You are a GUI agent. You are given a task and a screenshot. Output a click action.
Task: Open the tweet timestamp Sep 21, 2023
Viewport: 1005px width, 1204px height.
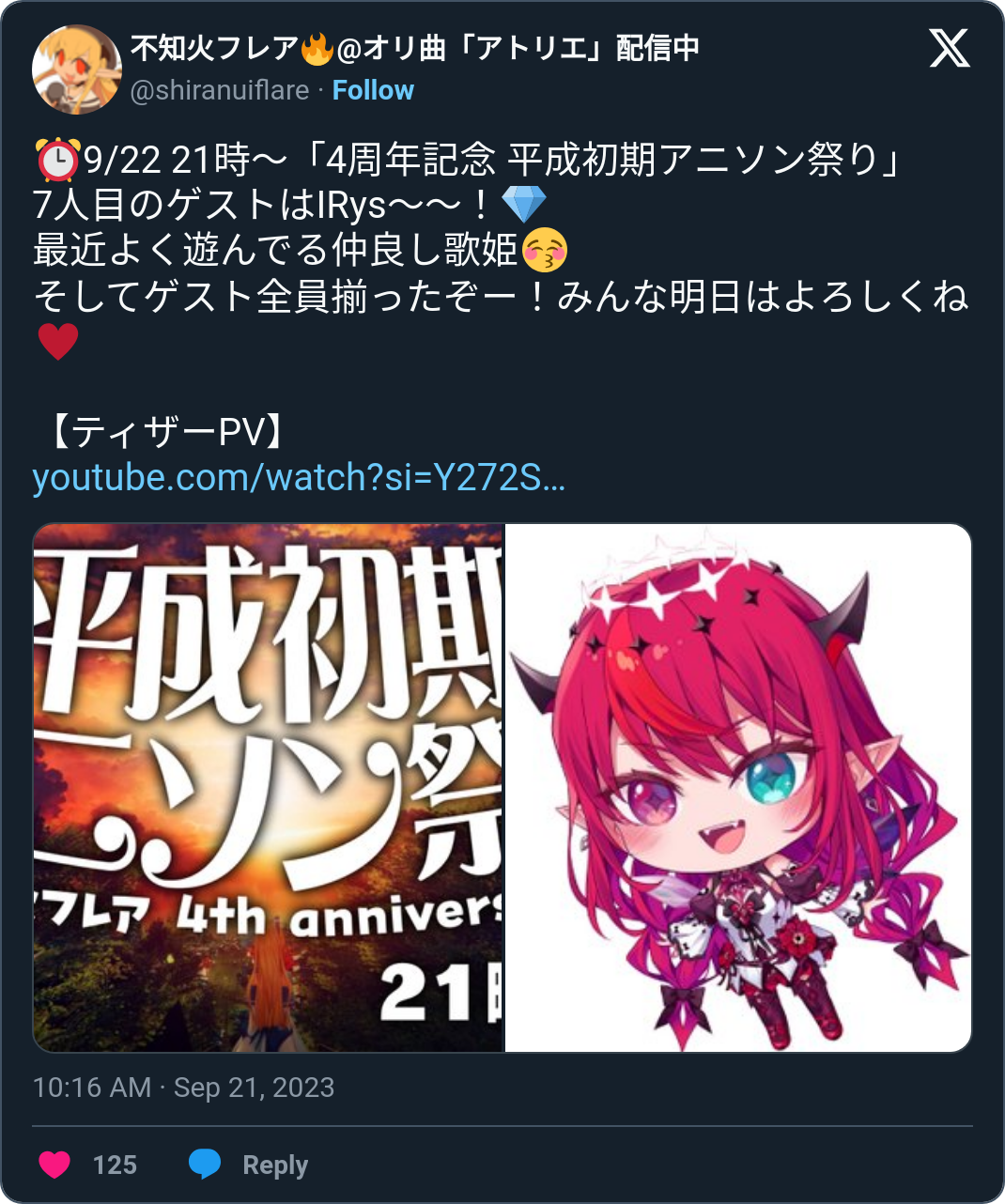183,1087
